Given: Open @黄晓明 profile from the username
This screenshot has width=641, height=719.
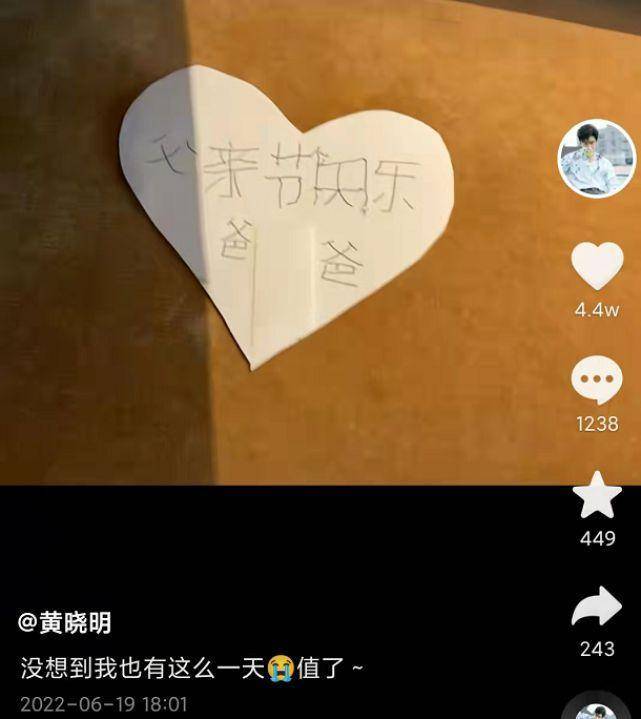Looking at the screenshot, I should 65,623.
